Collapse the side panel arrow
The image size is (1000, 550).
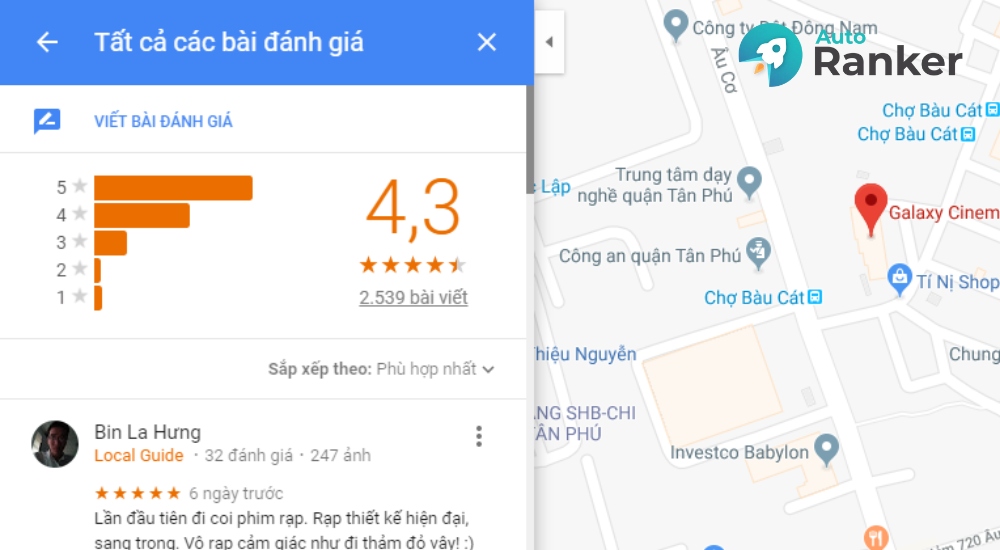click(548, 42)
